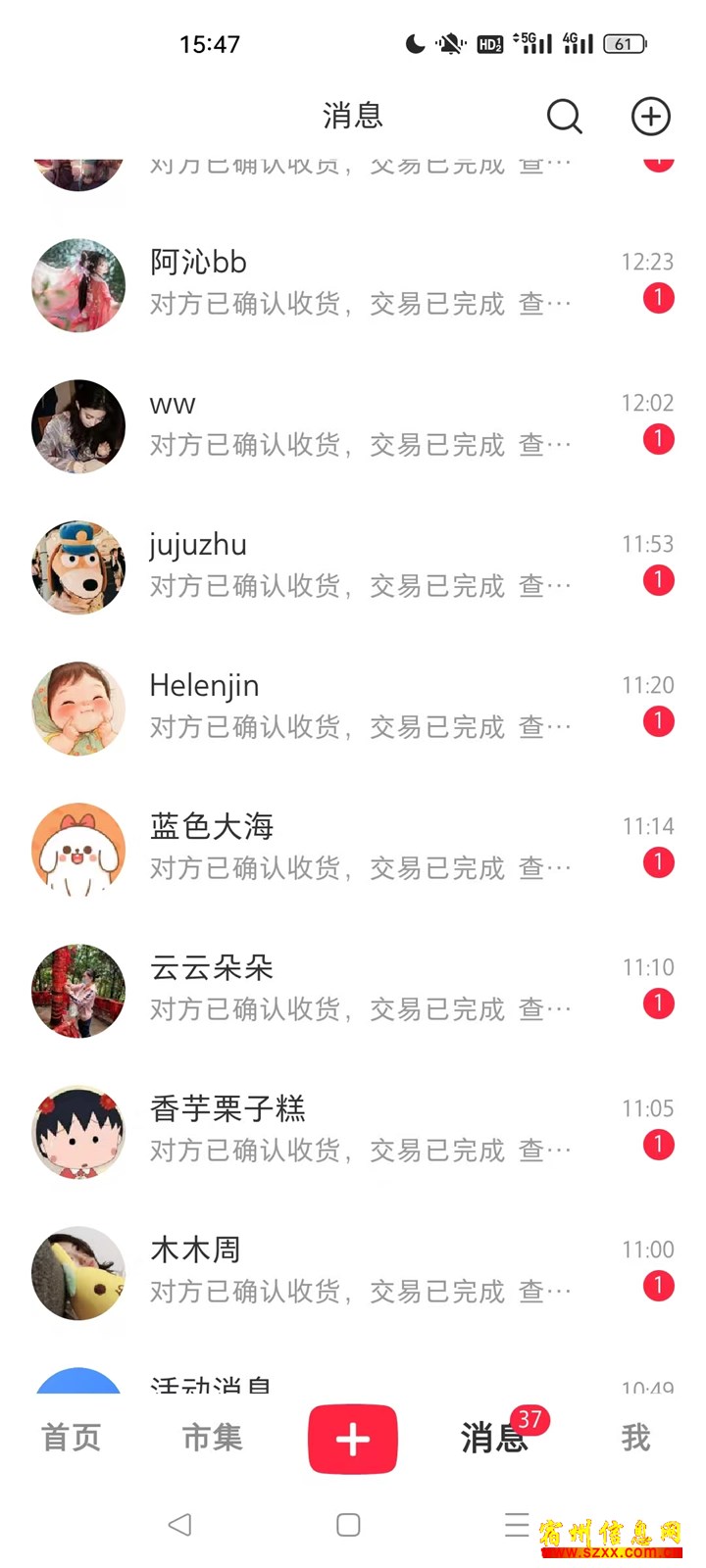Switch to the 我 profile tab

635,1438
